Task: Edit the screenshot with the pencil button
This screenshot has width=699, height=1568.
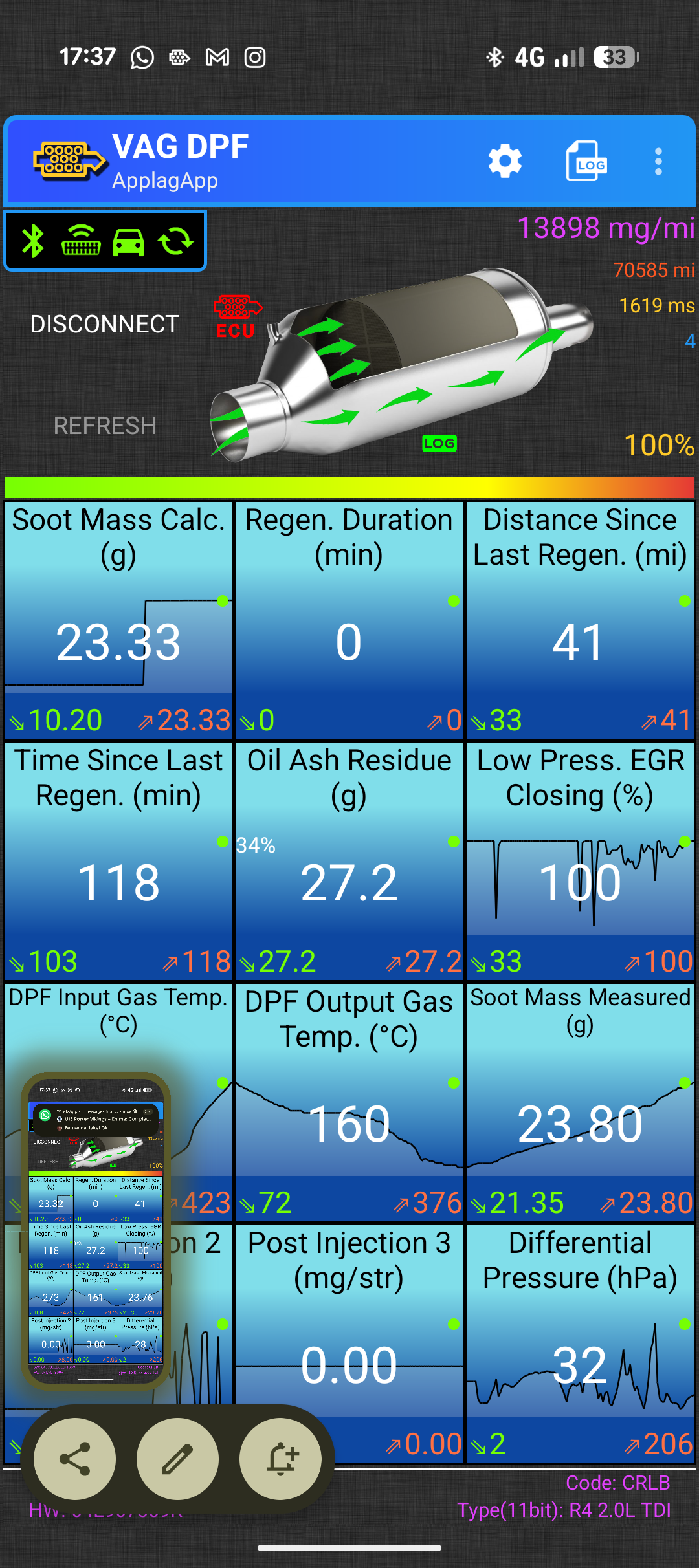Action: 177,1459
